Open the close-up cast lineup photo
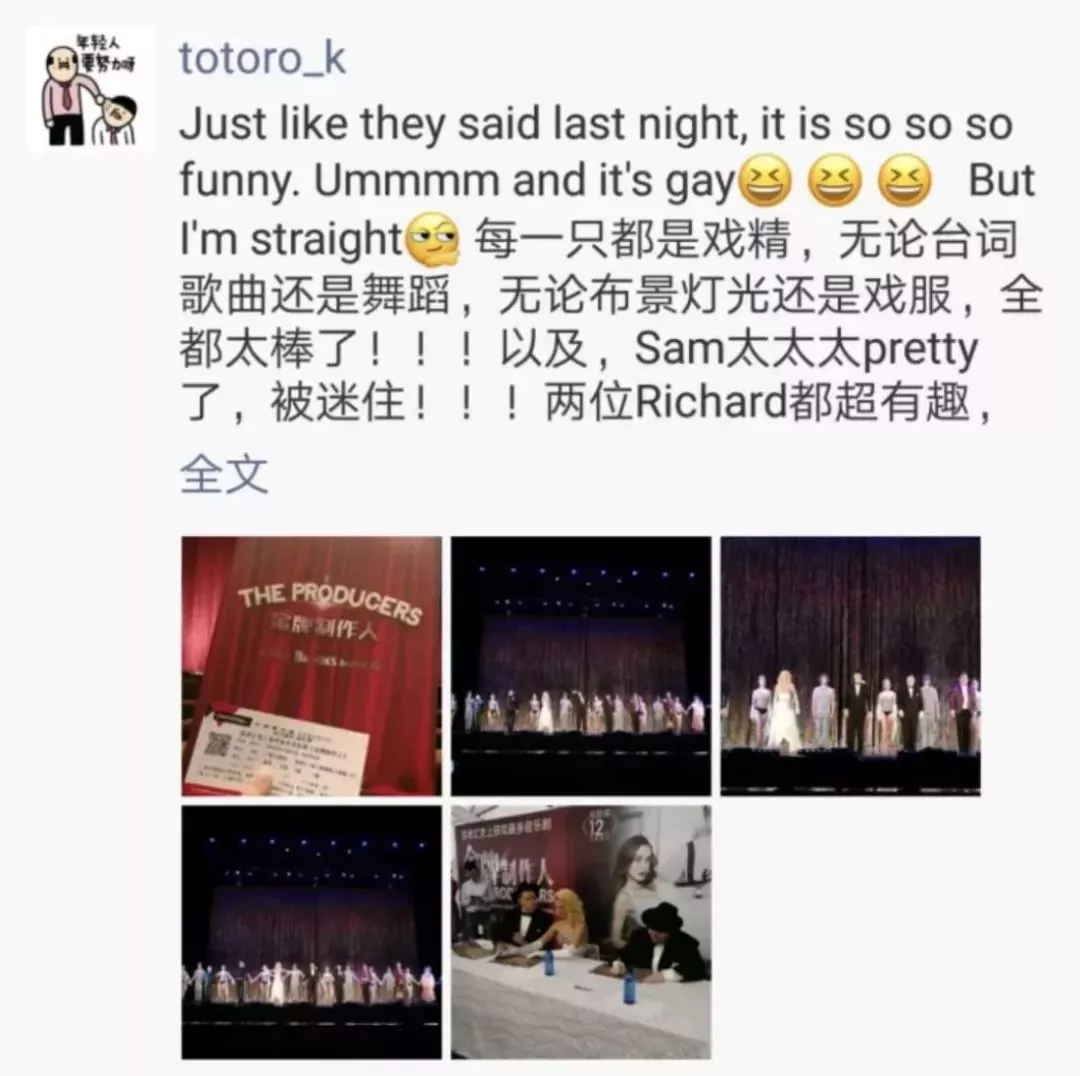The height and width of the screenshot is (1076, 1080). [850, 666]
